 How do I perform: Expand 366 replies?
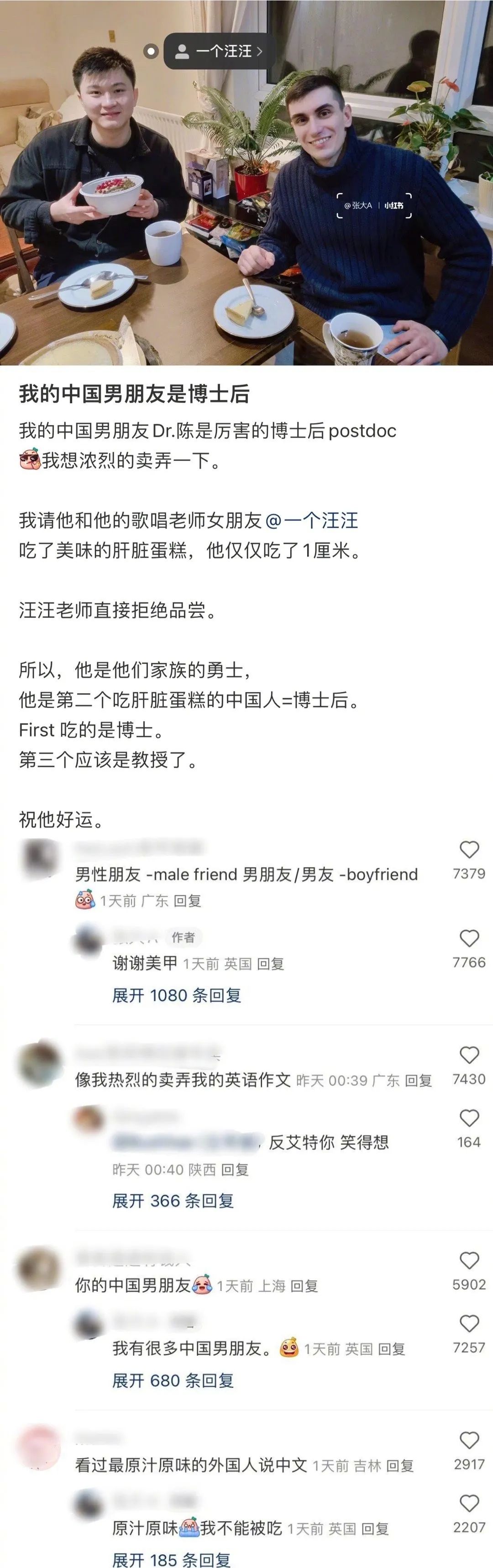(x=173, y=1200)
